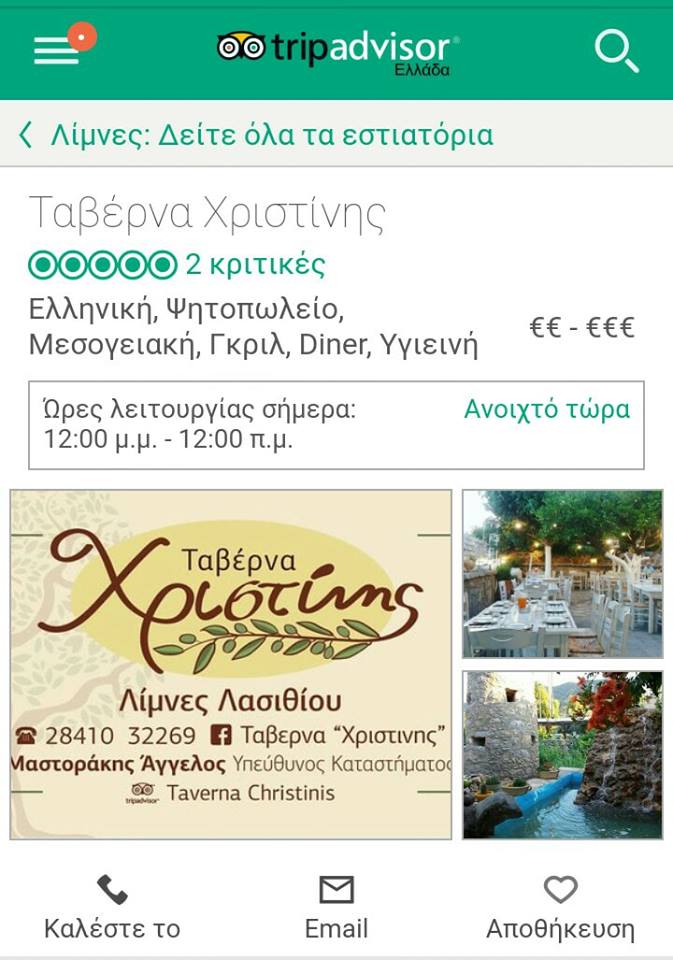This screenshot has height=960, width=673.
Task: Open the outdoor dining tables photo
Action: [562, 573]
